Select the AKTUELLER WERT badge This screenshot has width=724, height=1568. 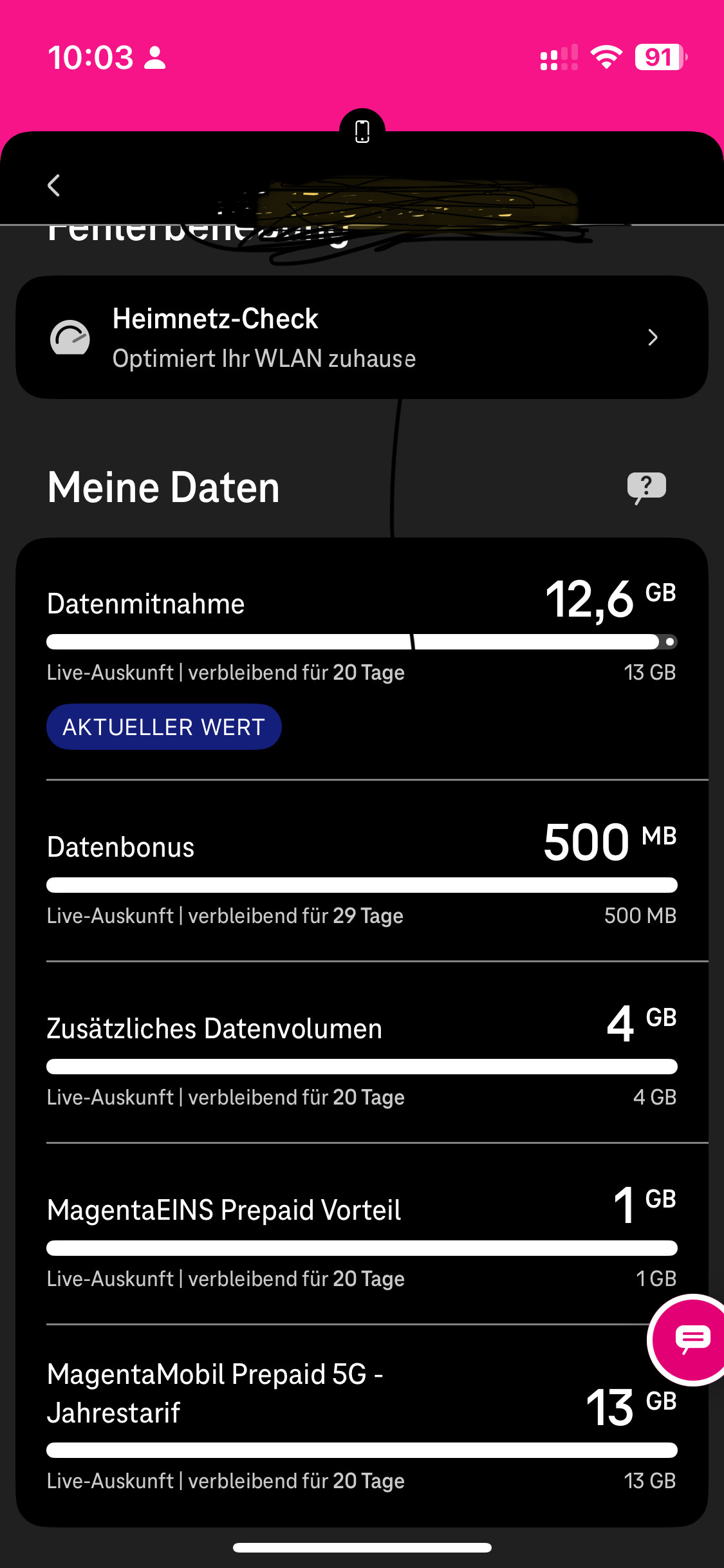pos(163,726)
